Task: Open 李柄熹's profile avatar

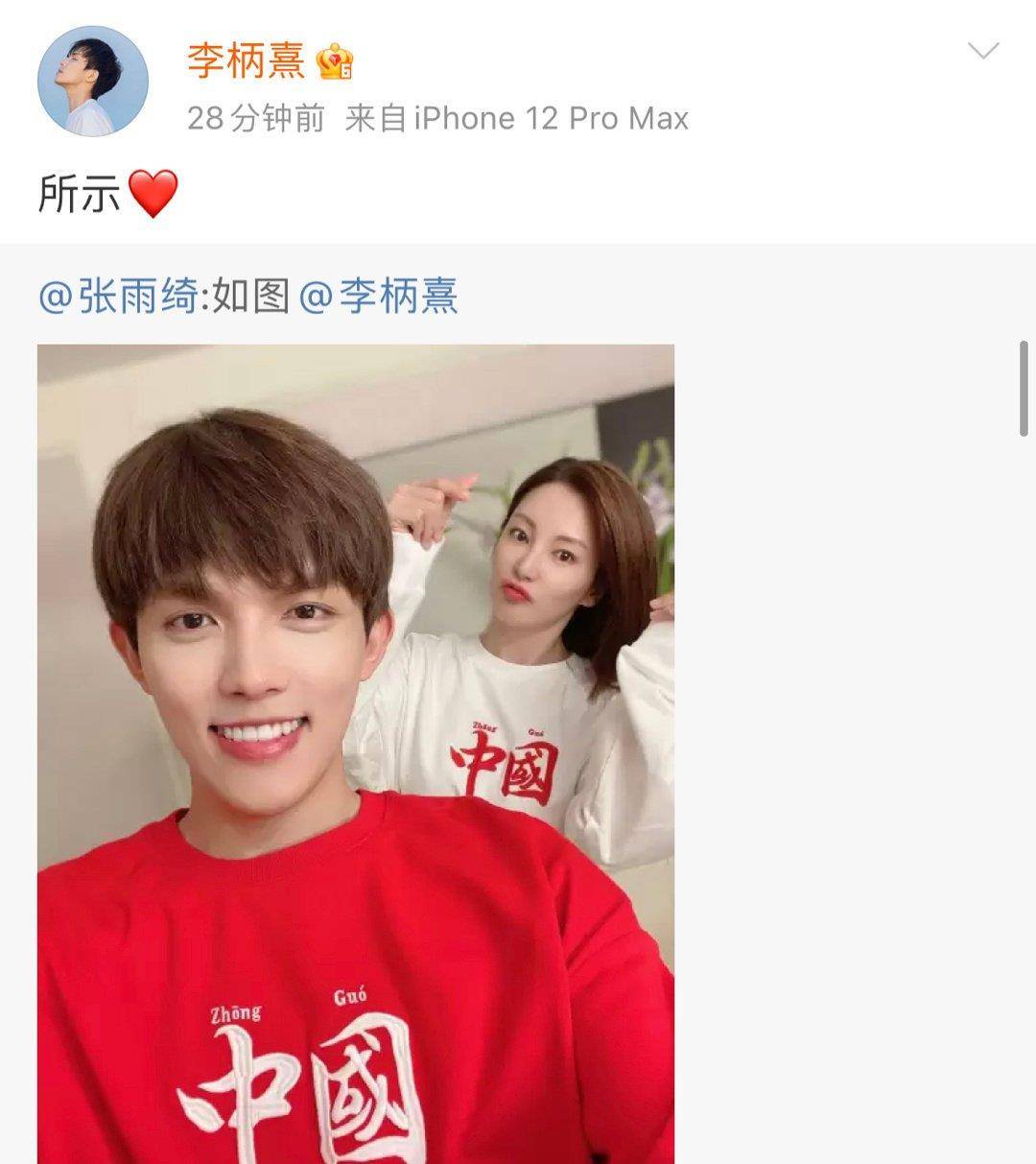Action: pos(92,82)
